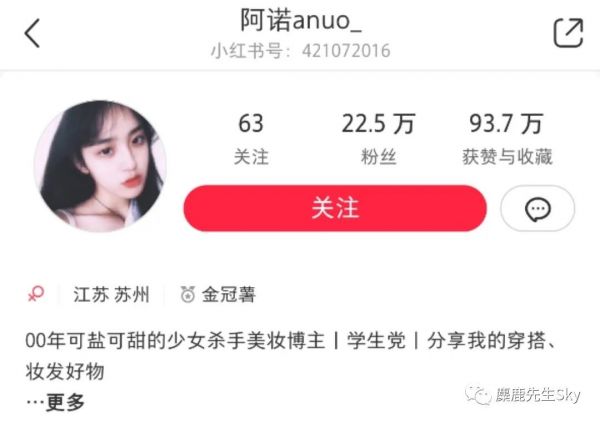View the 22.5万 粉丝 followers list

[x=378, y=139]
